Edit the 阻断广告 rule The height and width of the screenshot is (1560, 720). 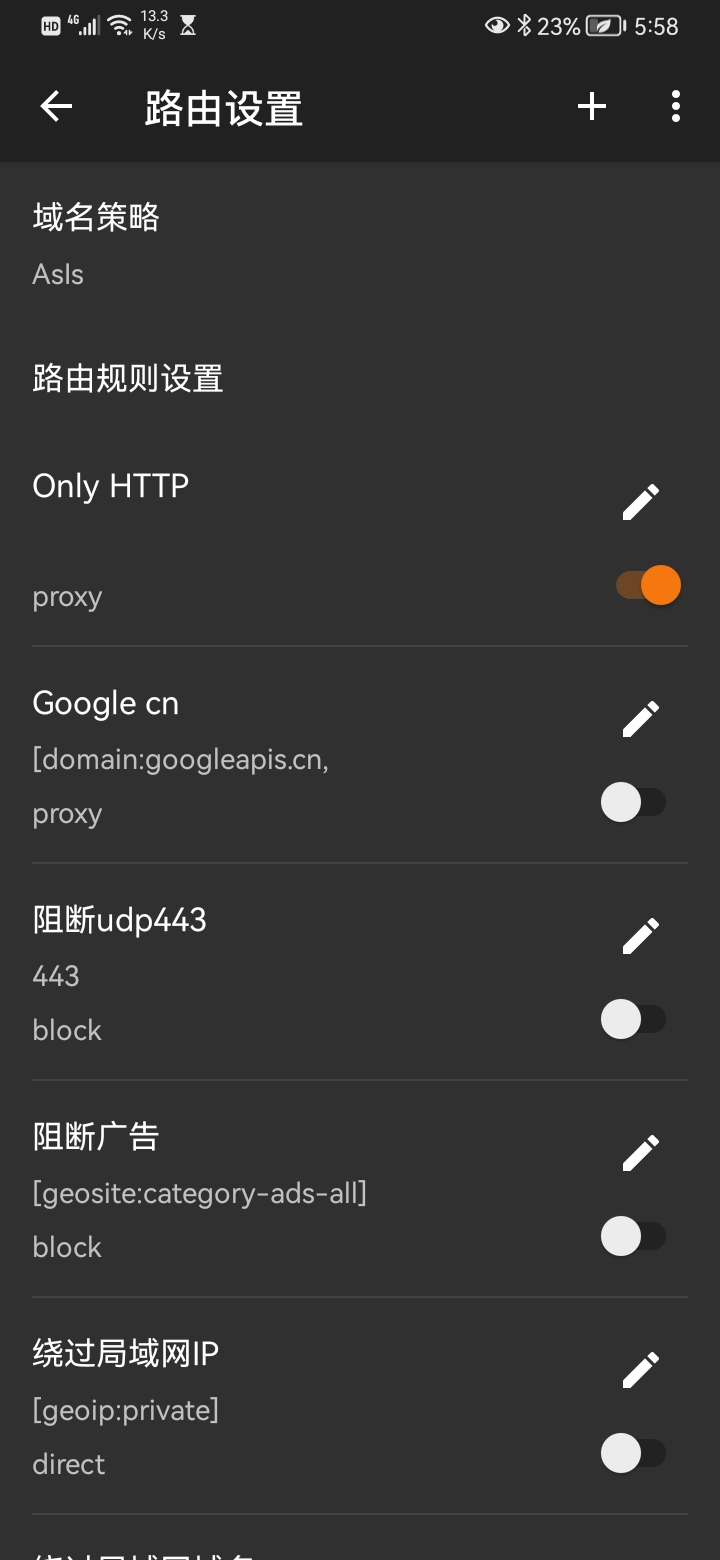click(x=641, y=1153)
